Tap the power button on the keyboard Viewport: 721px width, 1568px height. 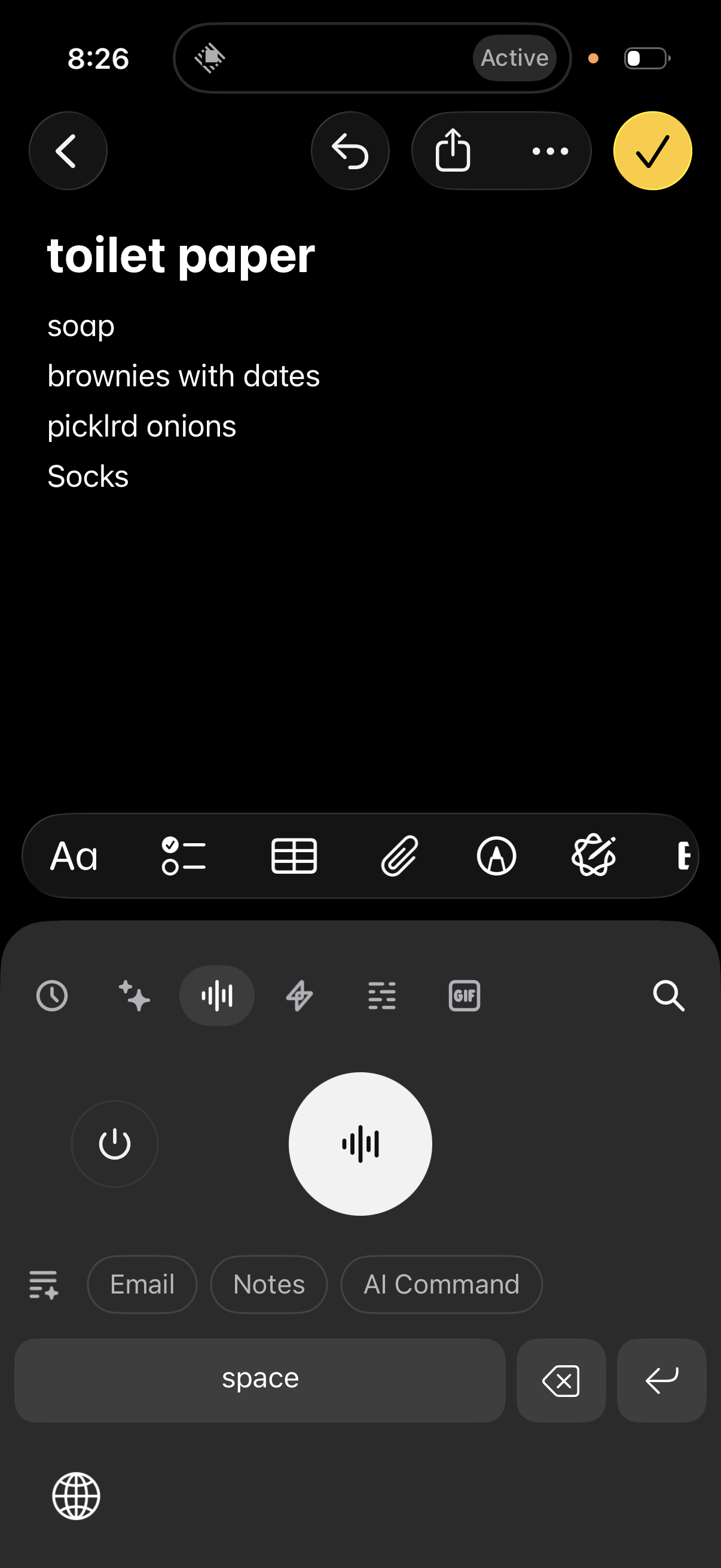click(x=114, y=1144)
